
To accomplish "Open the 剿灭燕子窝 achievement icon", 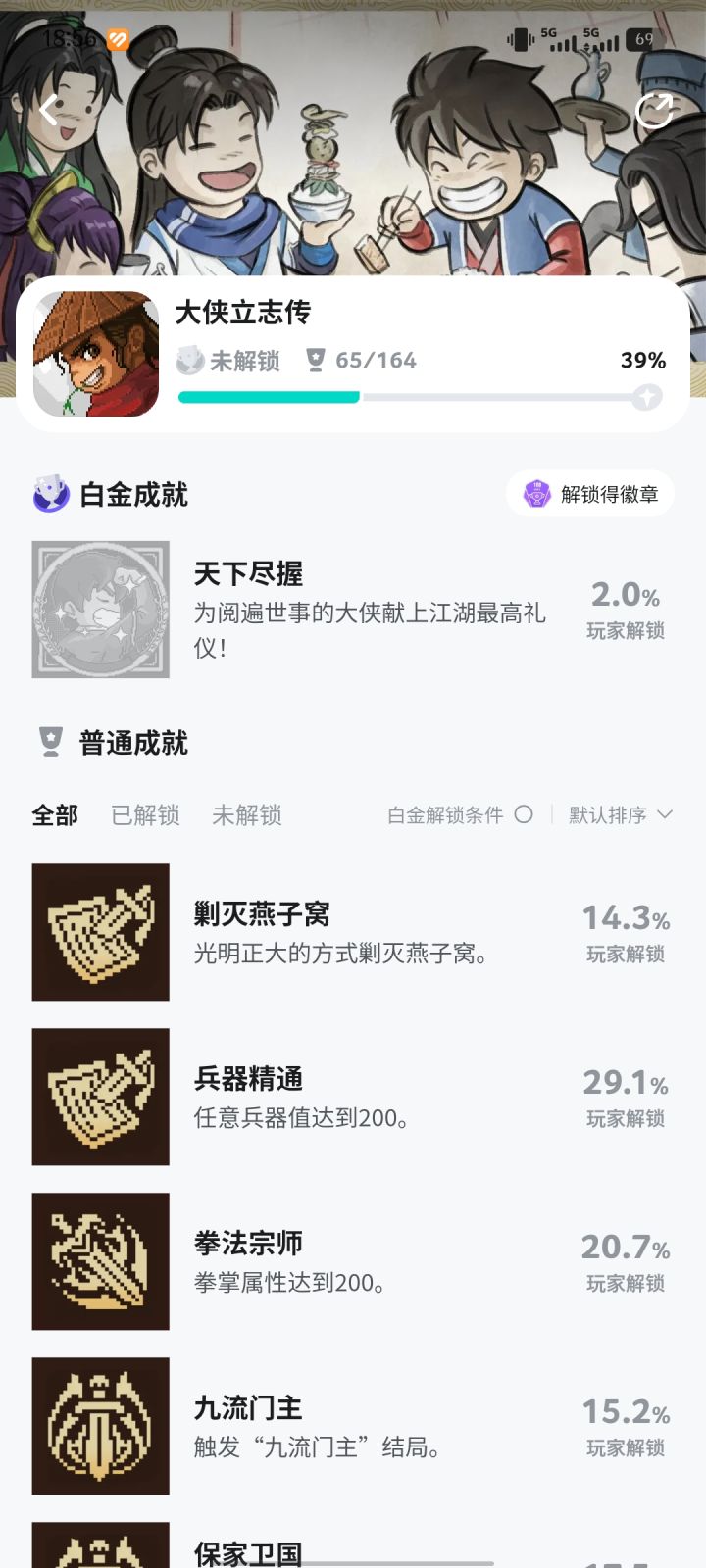I will [x=99, y=932].
